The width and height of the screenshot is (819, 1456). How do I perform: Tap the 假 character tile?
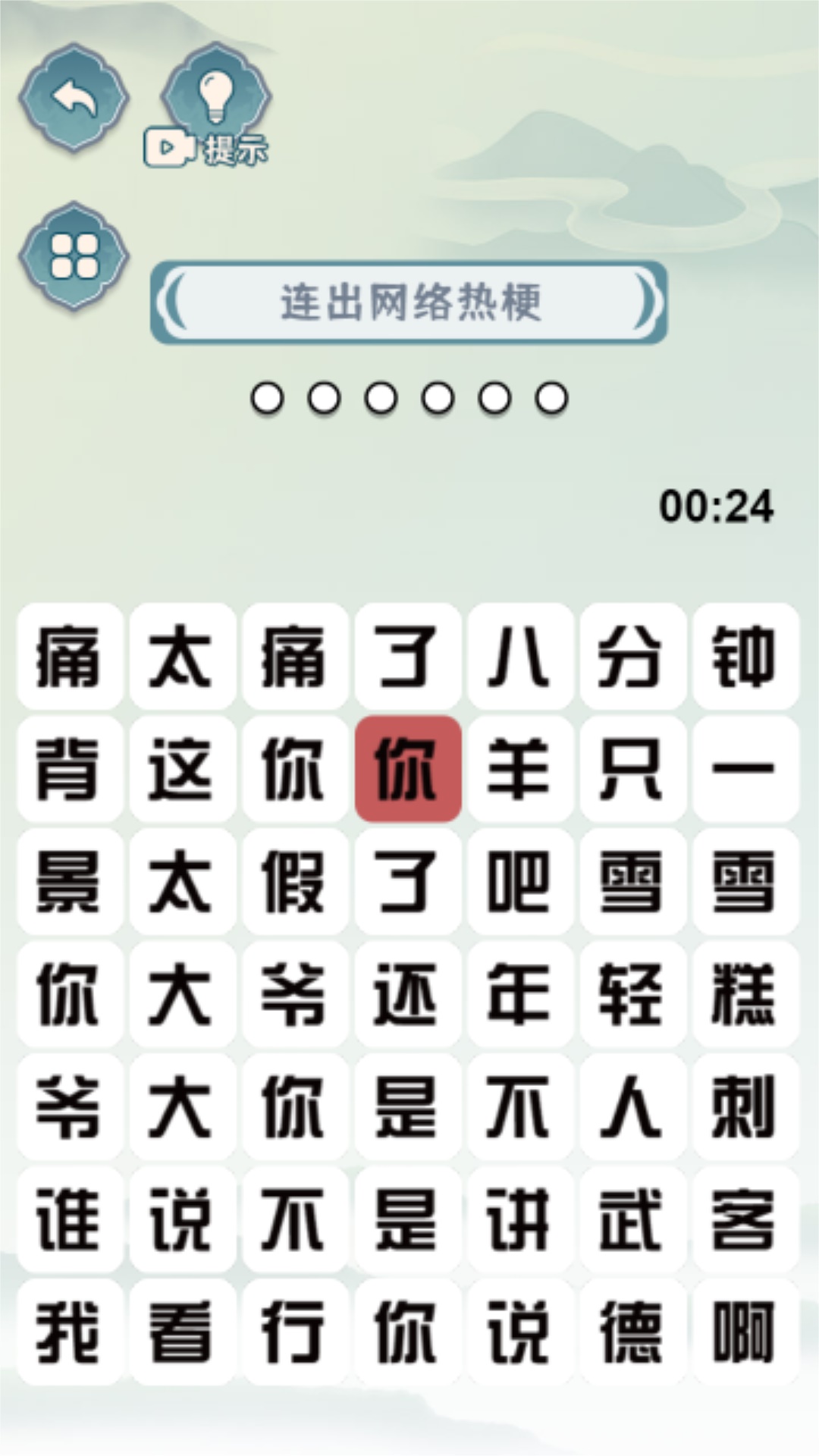[x=295, y=881]
